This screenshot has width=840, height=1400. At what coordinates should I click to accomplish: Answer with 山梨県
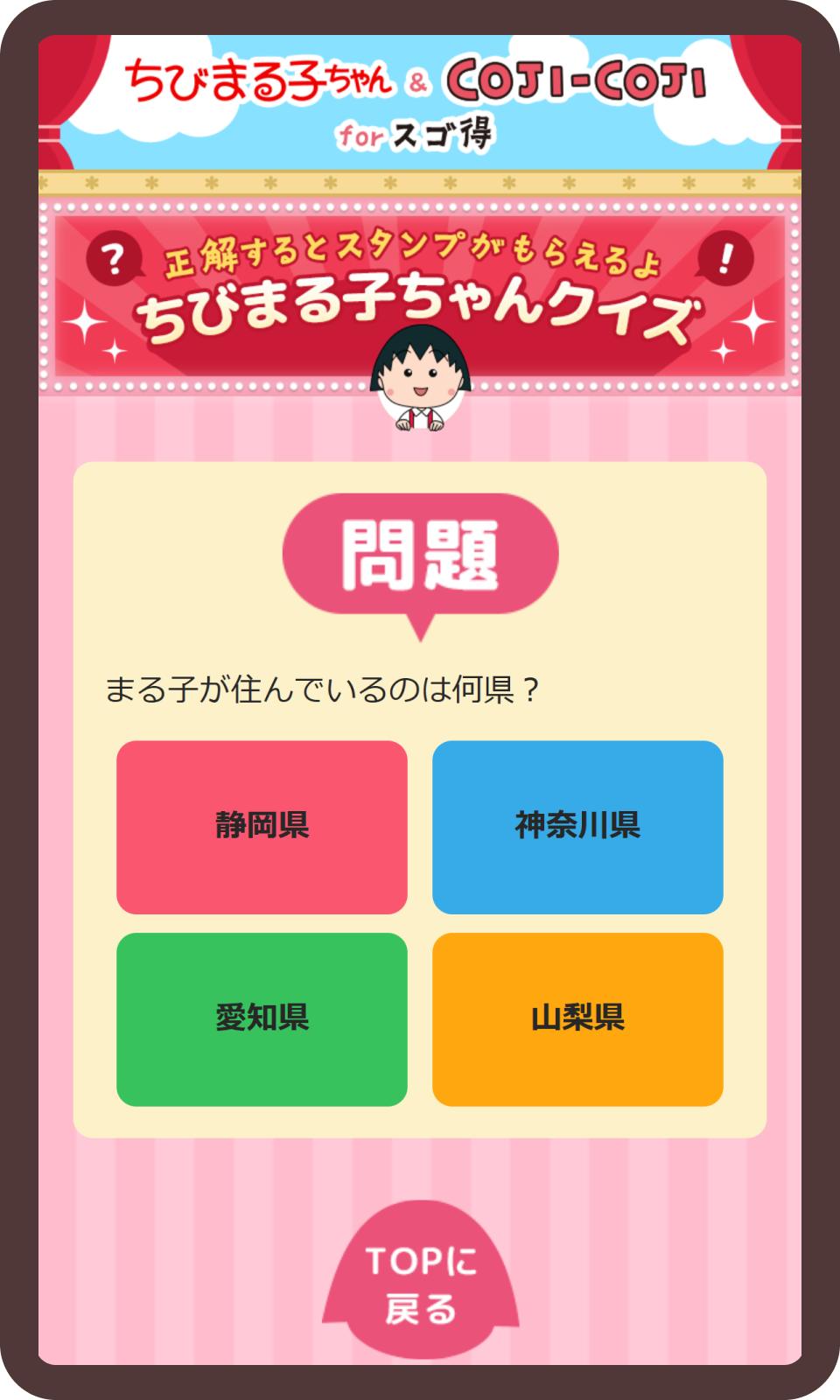pos(577,1018)
